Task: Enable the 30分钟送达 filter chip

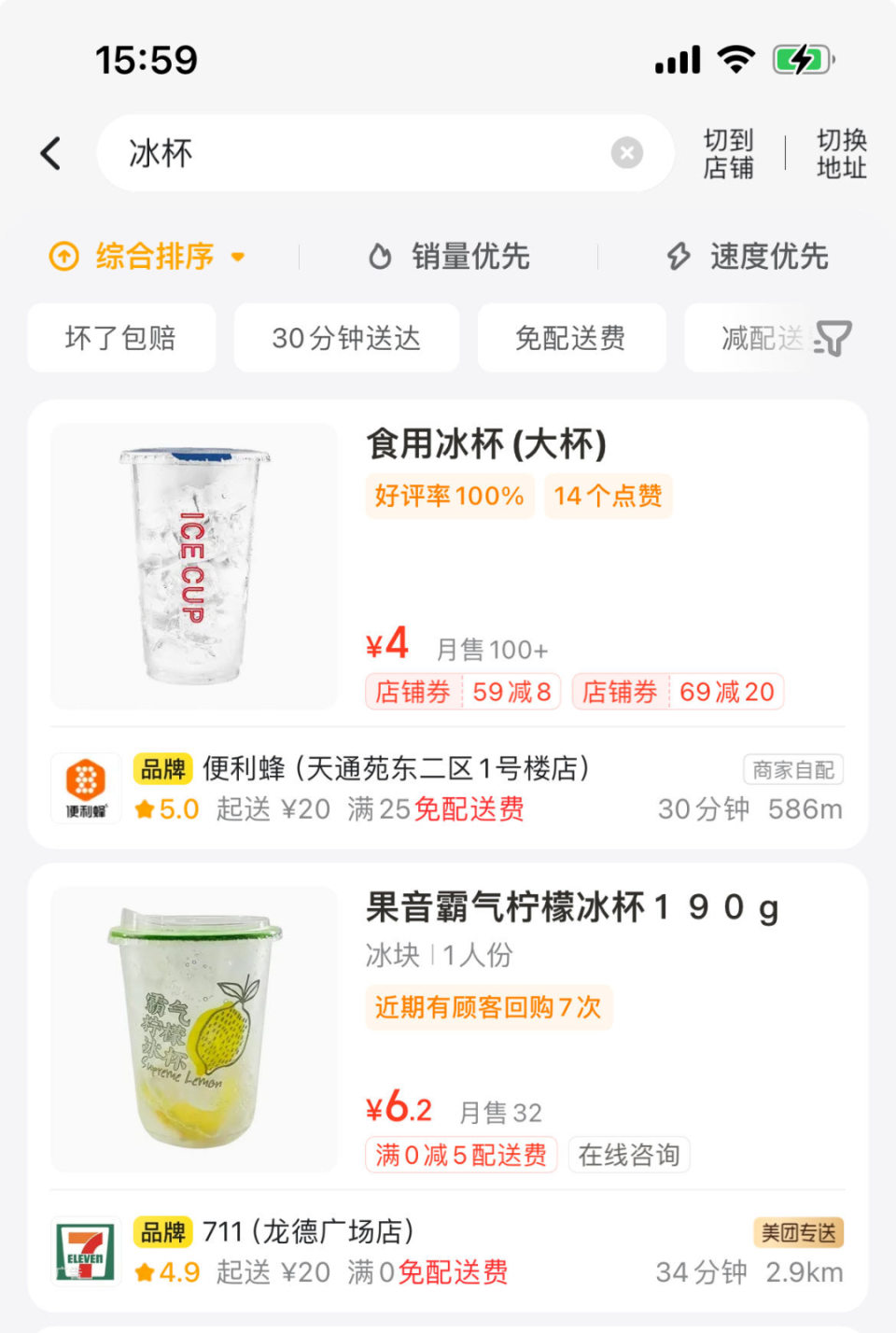Action: [346, 338]
